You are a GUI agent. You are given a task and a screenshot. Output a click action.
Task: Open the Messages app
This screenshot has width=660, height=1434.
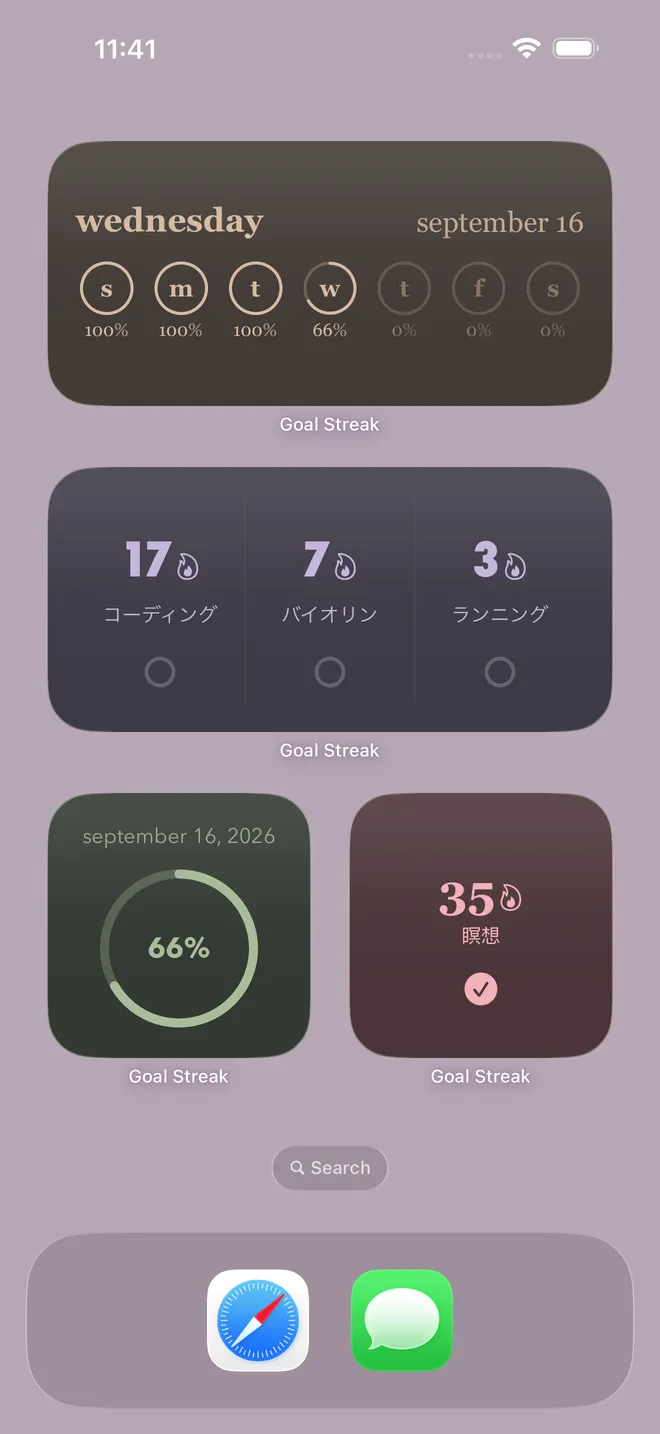tap(402, 1320)
